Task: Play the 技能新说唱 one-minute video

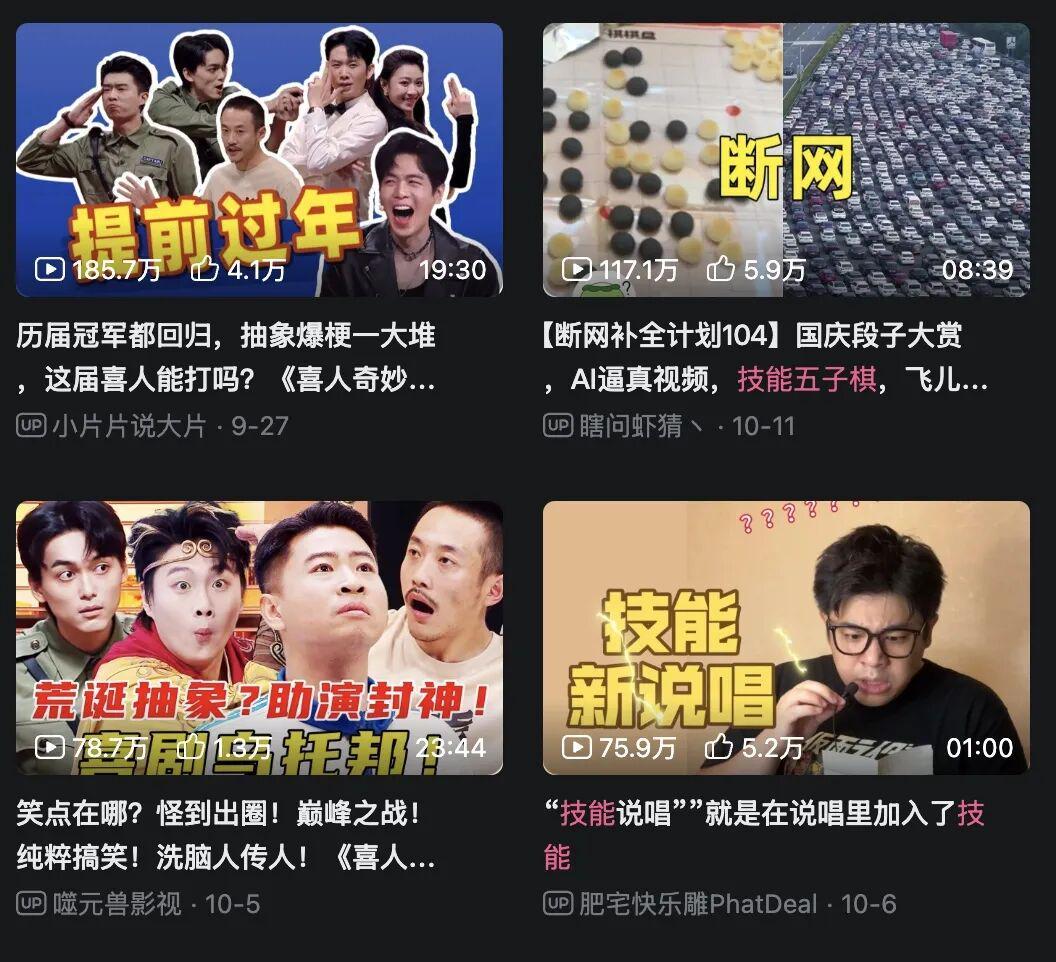Action: 786,637
